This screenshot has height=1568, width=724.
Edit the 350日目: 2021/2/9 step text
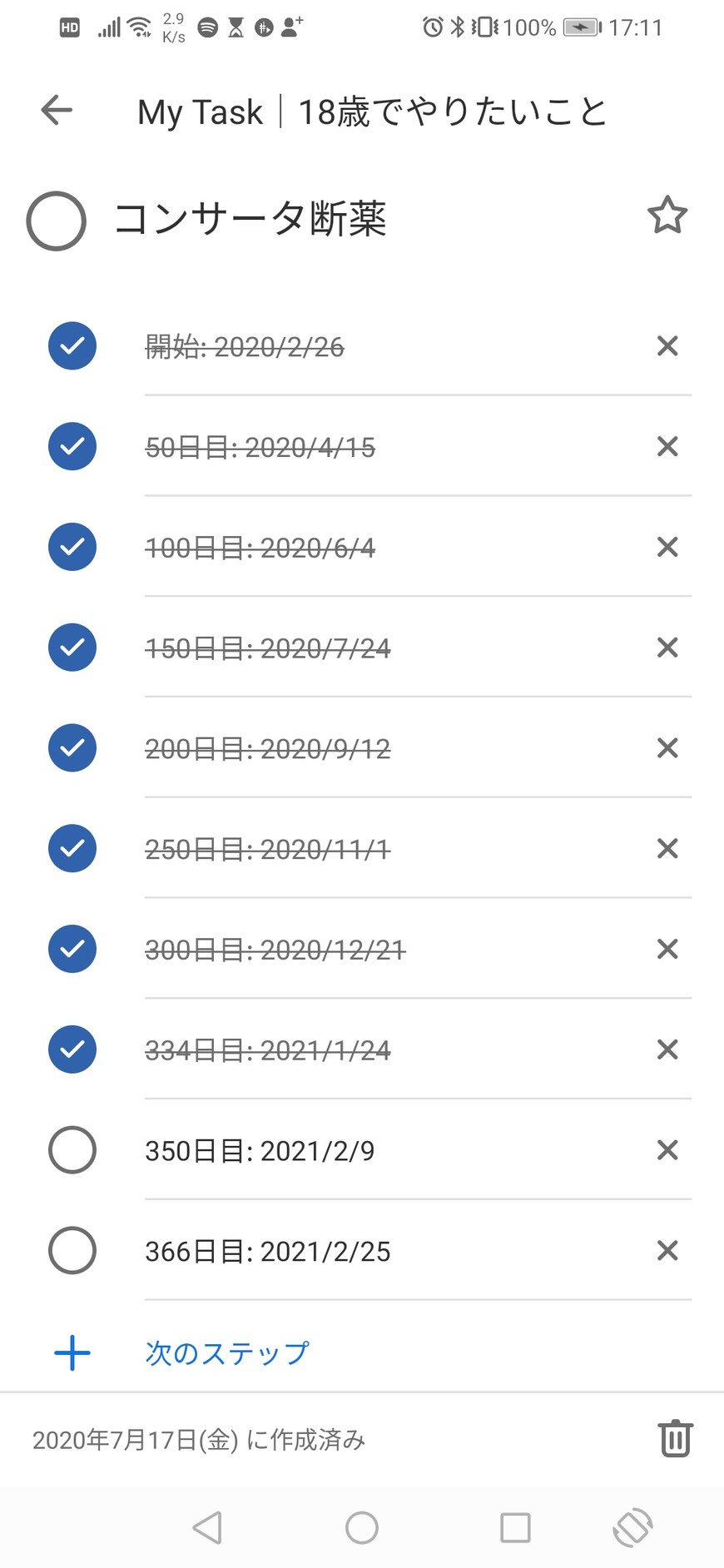260,1151
